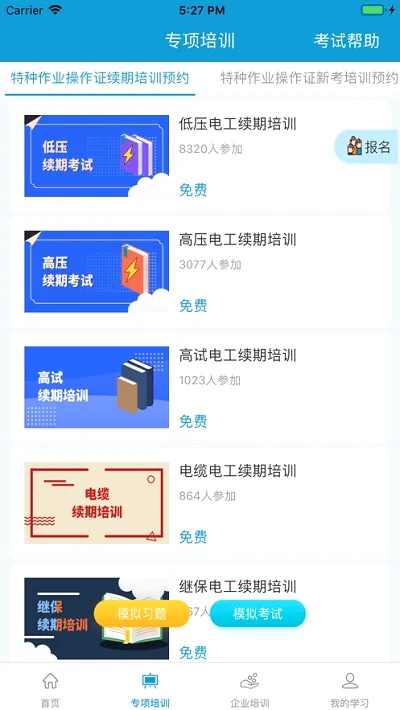Open 高压电工续期培训 course

click(200, 272)
